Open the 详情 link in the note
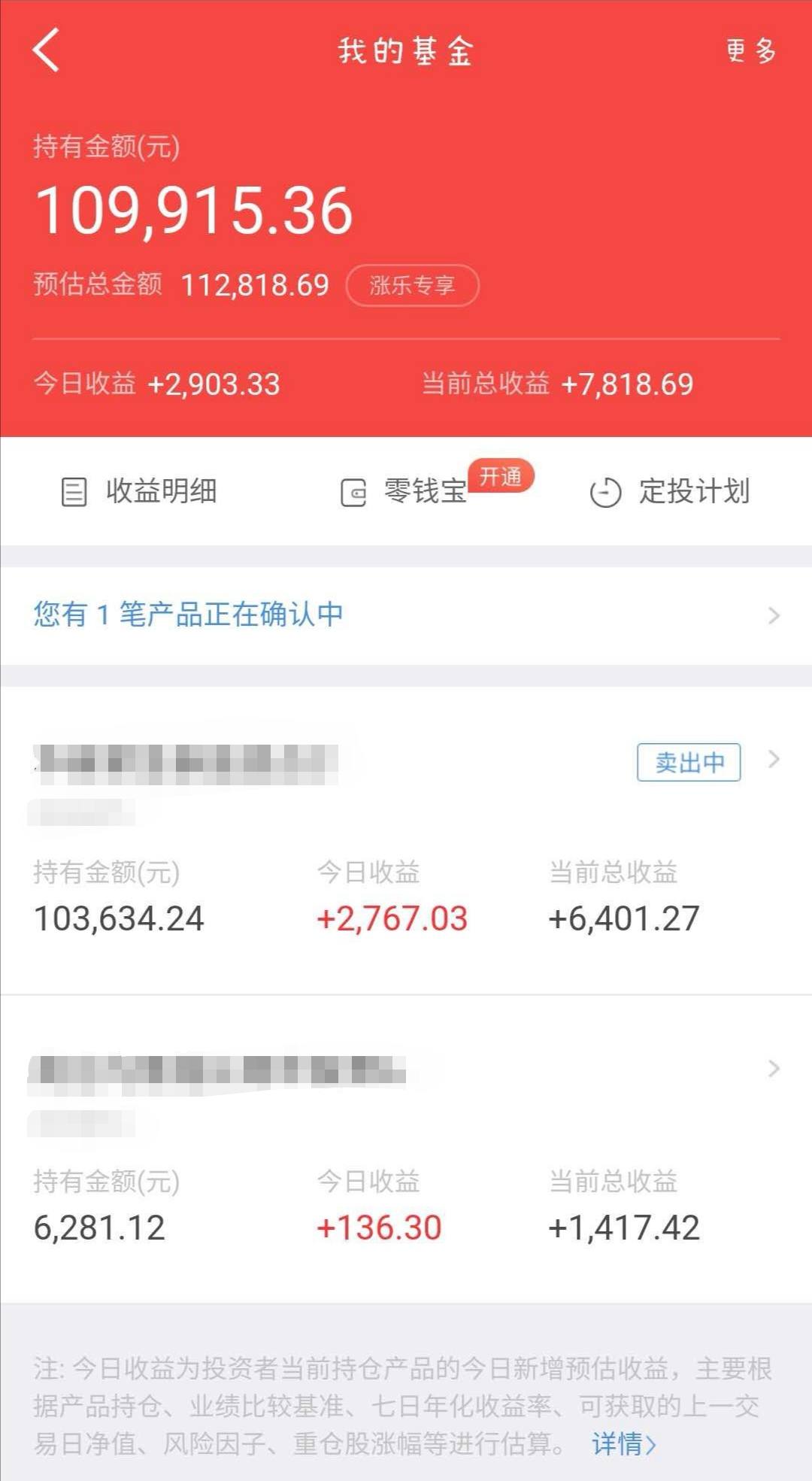The image size is (812, 1481). click(623, 1444)
